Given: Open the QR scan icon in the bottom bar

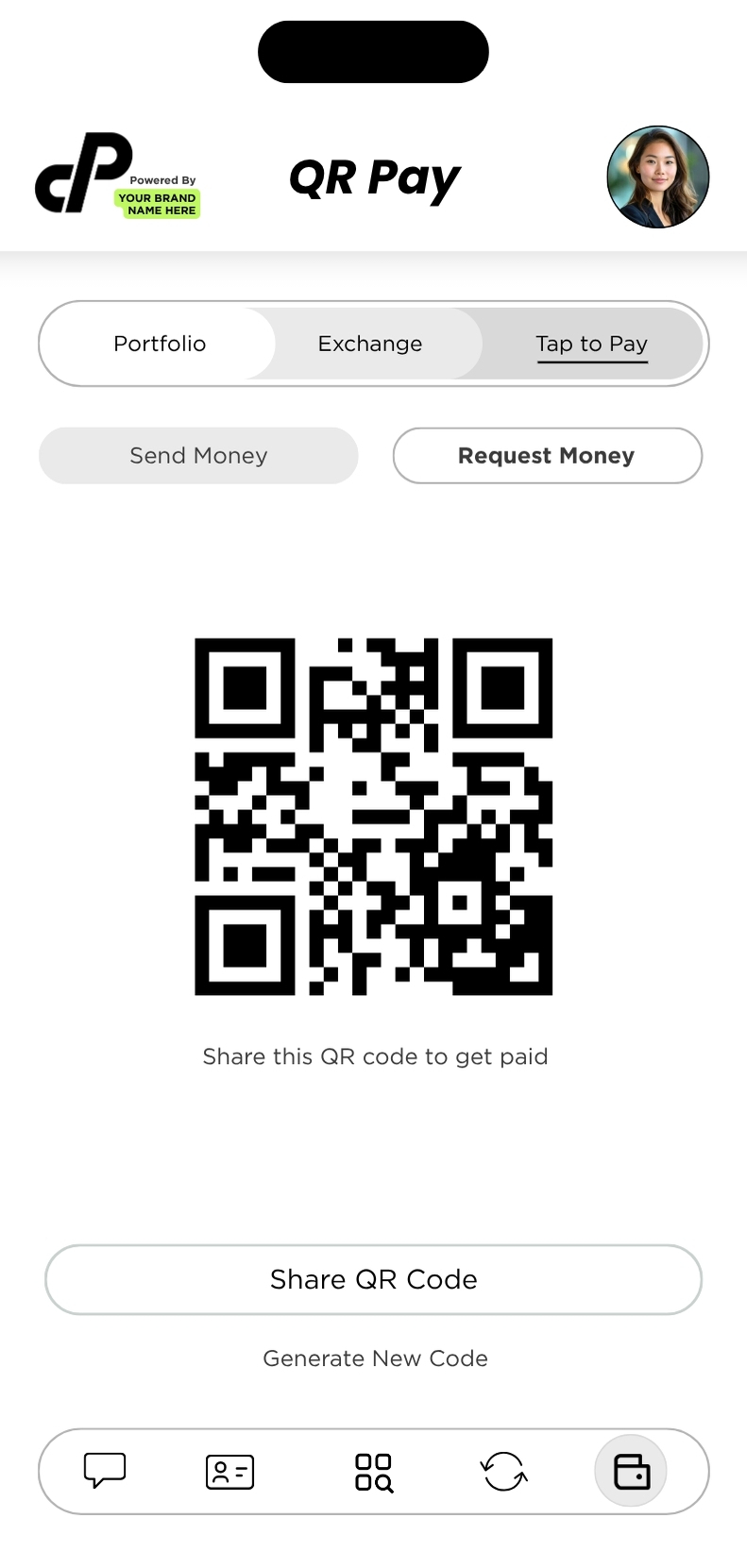Looking at the screenshot, I should pos(373,1472).
